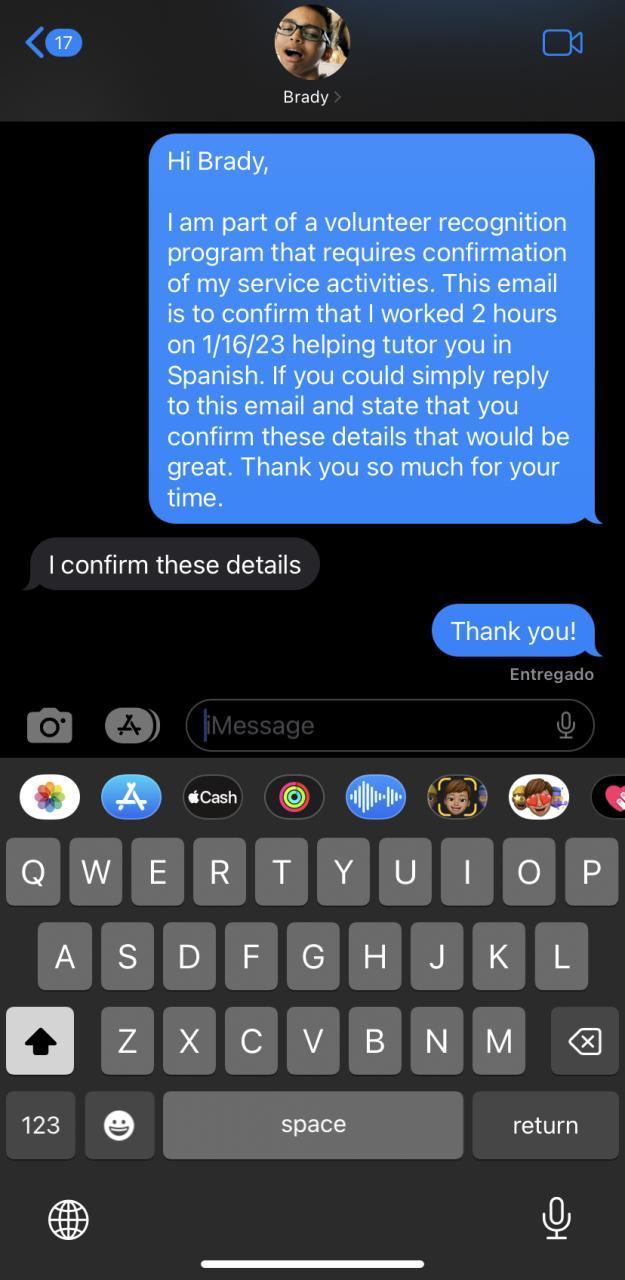
Task: Open the Photos iMessage app
Action: (50, 797)
